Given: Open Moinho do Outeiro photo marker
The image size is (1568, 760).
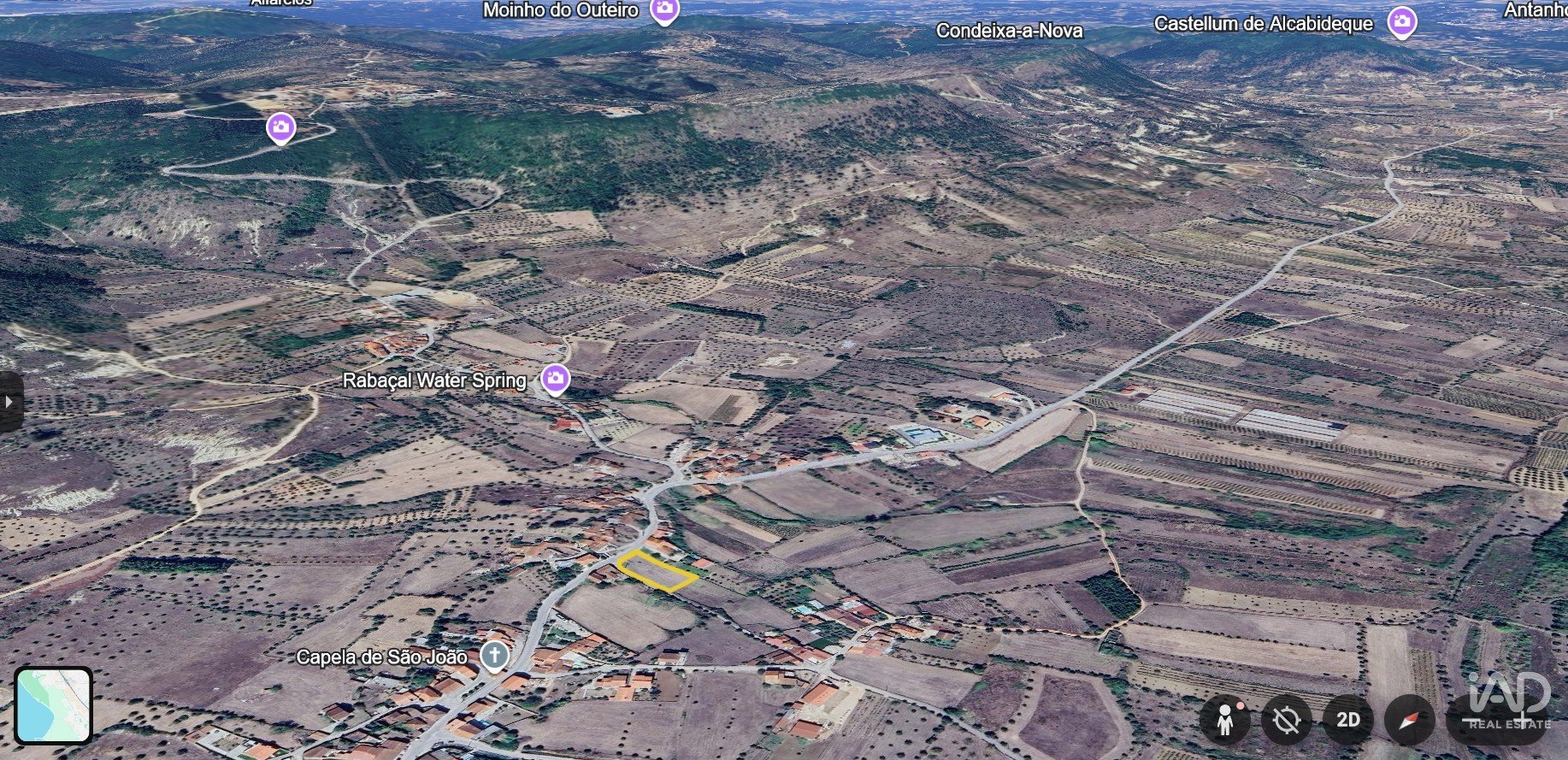Looking at the screenshot, I should (x=664, y=10).
